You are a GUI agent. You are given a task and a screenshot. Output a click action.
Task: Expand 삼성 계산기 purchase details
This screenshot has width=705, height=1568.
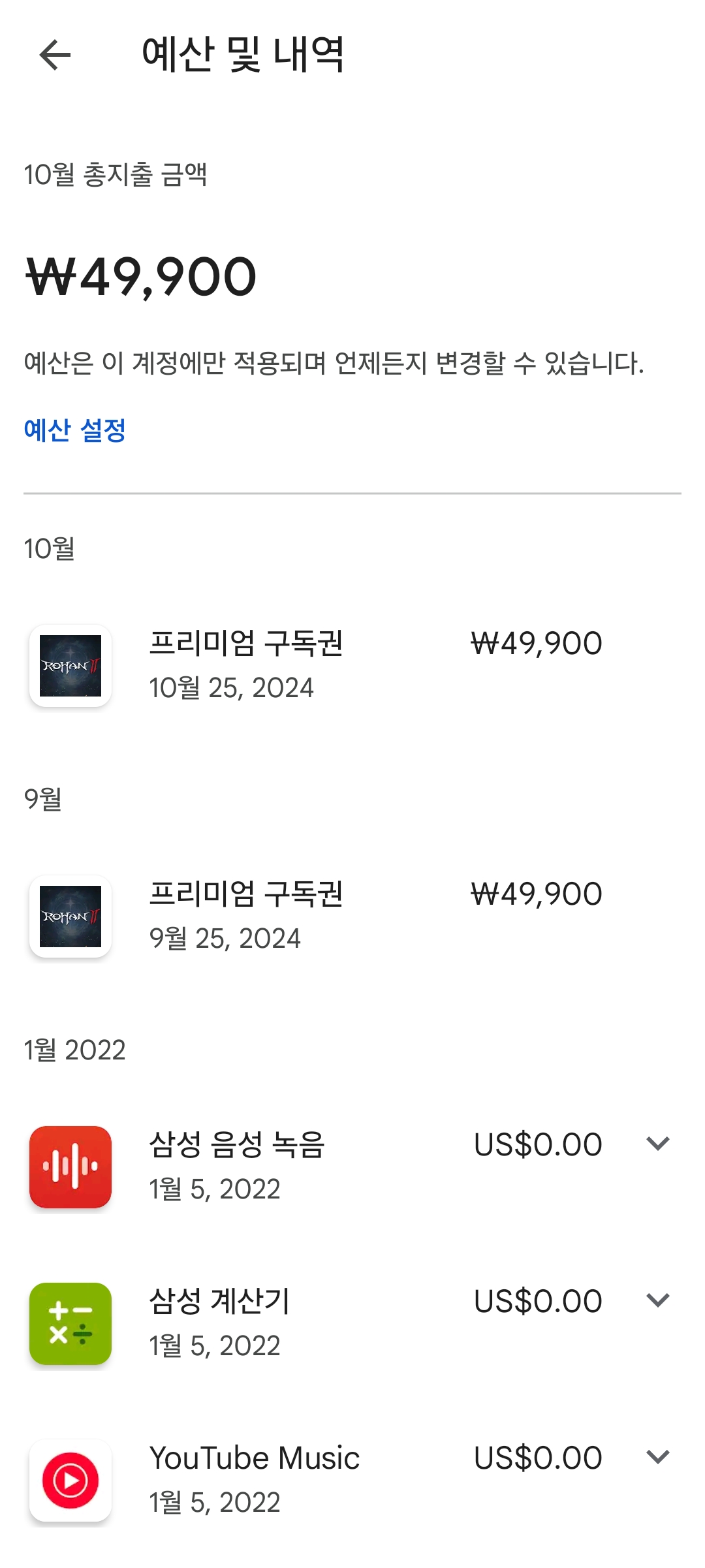(657, 1300)
